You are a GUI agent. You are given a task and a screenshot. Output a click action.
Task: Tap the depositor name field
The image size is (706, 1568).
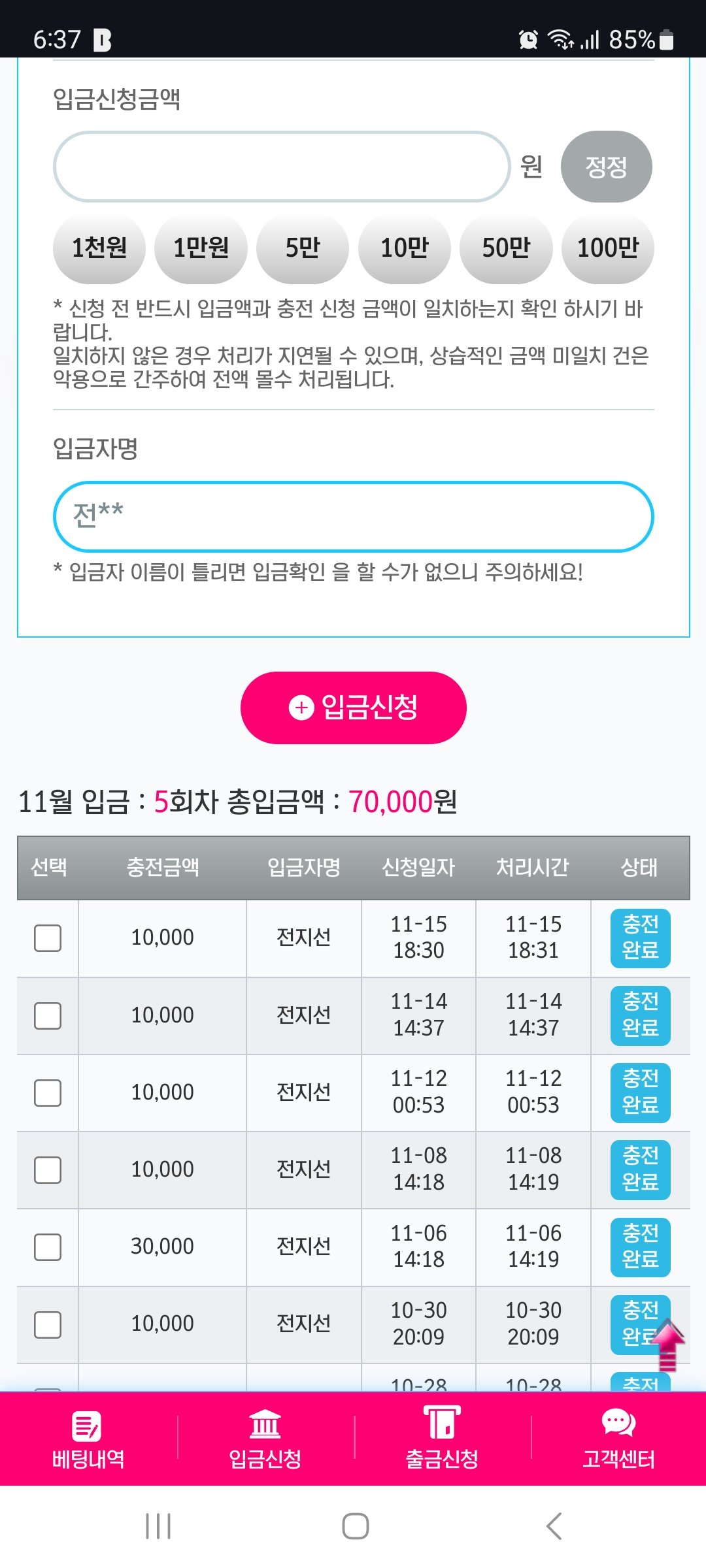pyautogui.click(x=353, y=517)
